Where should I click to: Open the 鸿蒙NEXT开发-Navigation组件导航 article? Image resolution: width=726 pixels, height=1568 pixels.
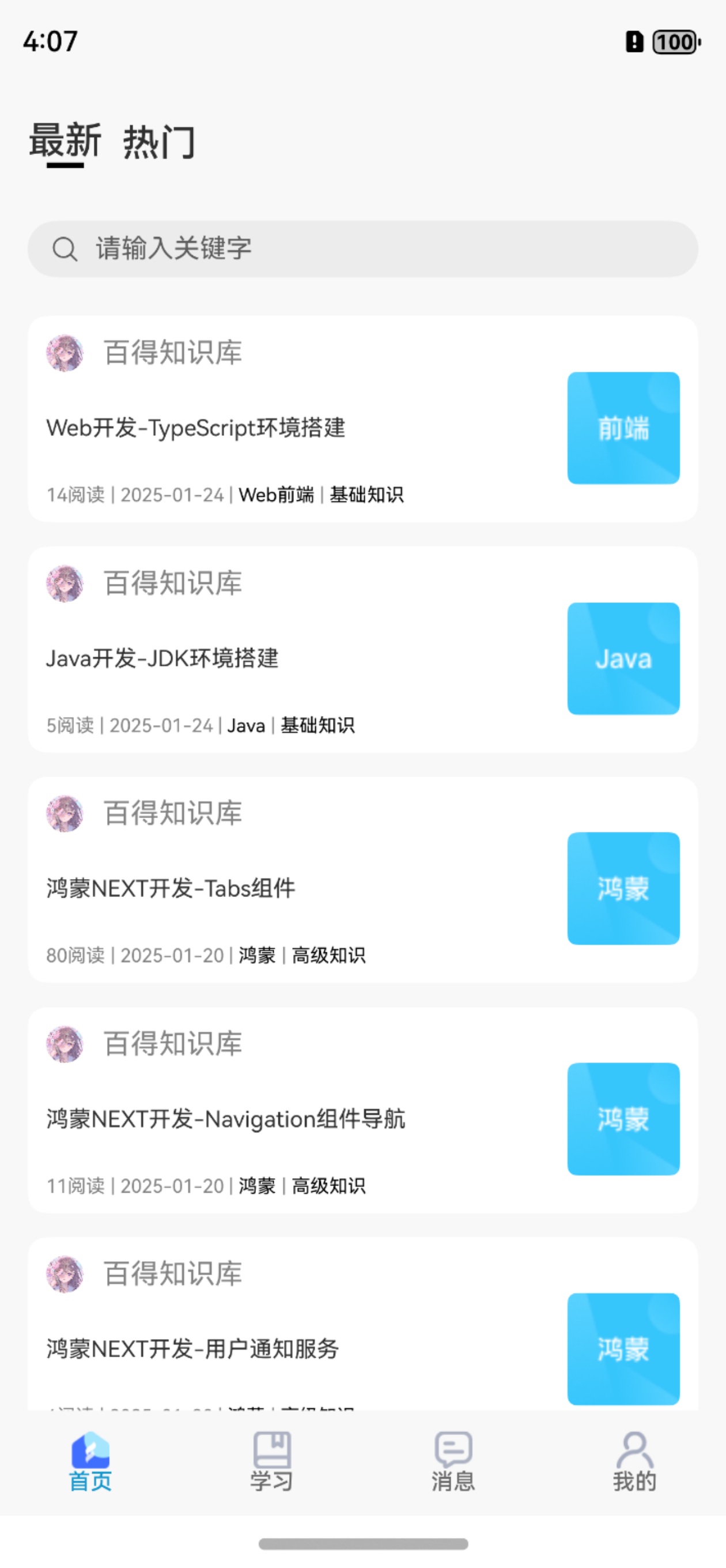(x=226, y=1118)
